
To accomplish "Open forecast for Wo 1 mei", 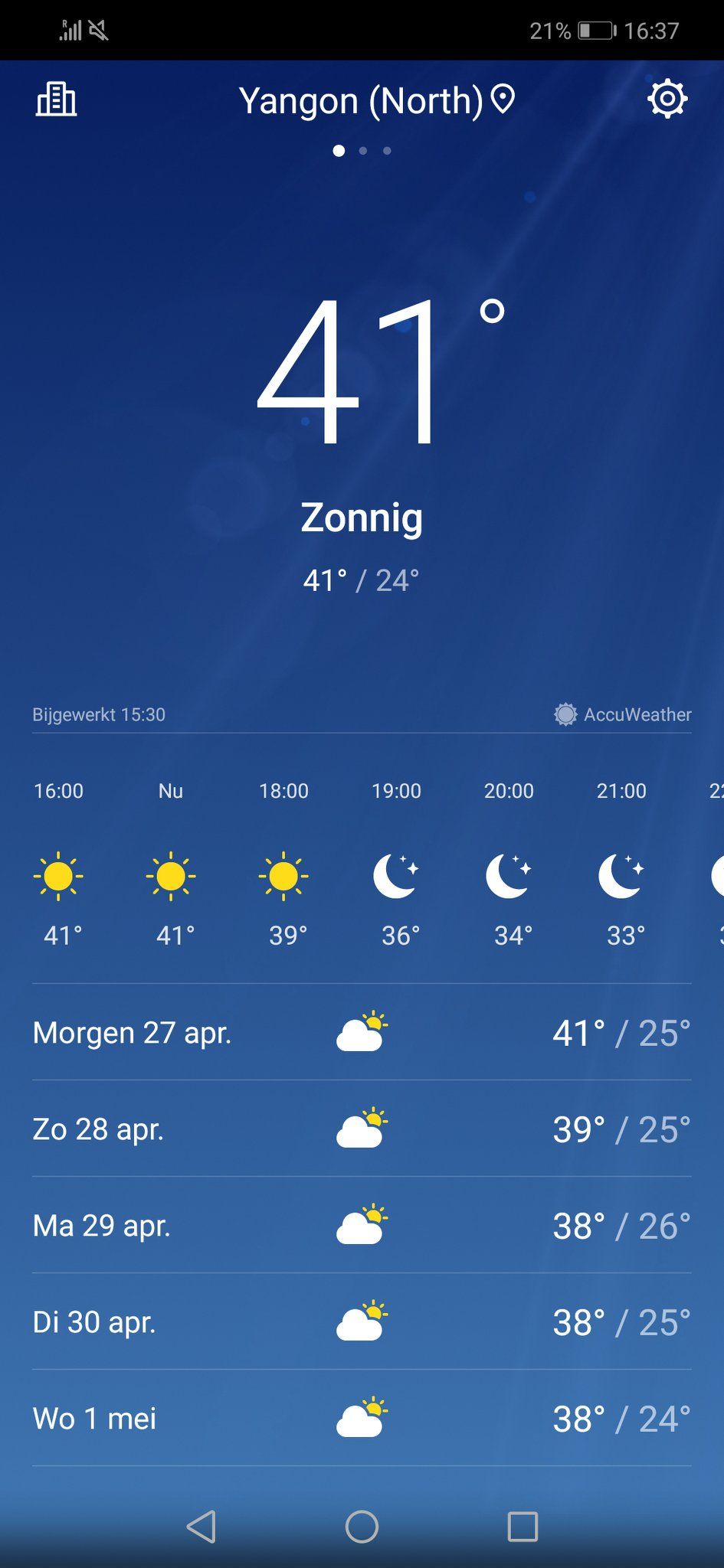I will [362, 1419].
